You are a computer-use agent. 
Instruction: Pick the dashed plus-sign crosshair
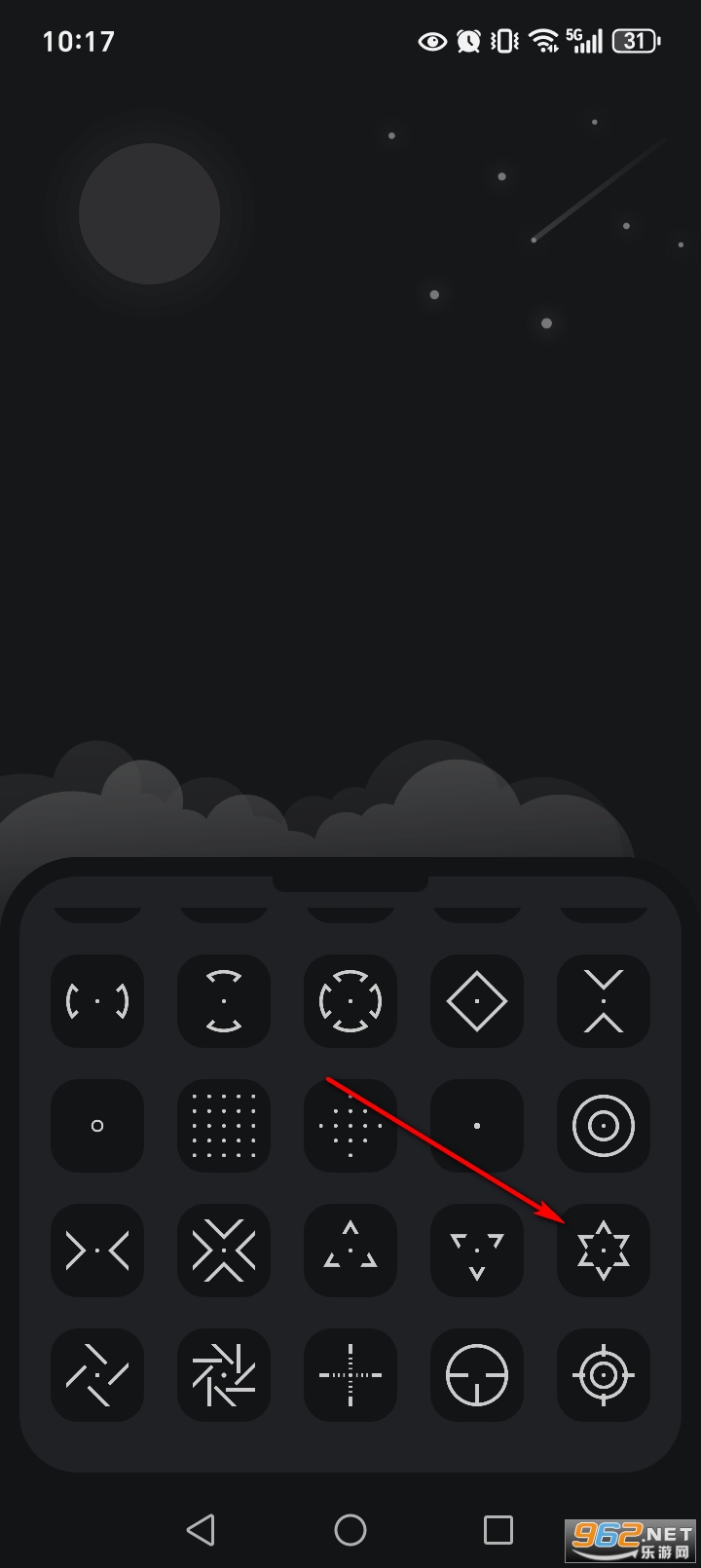350,1375
